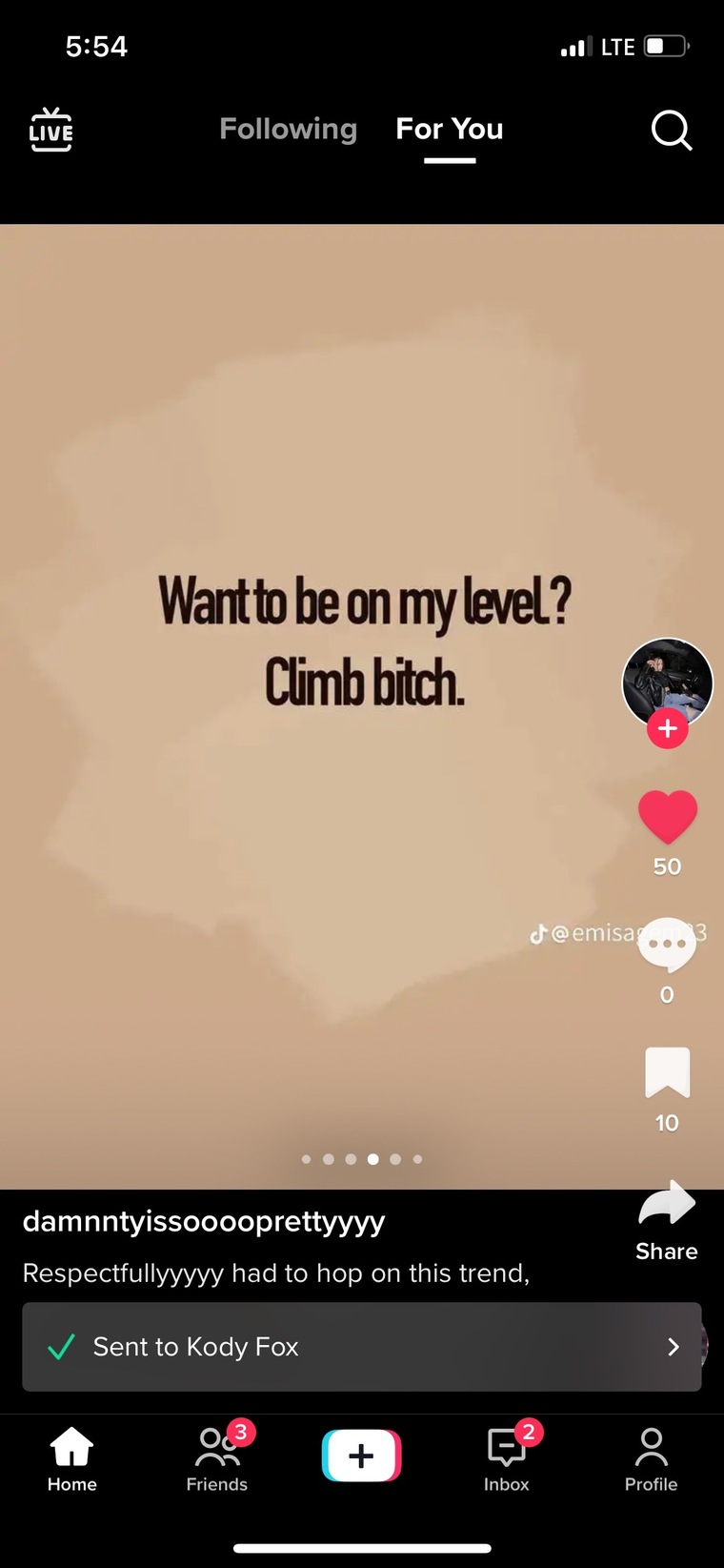Open the LIVE icon
The height and width of the screenshot is (1568, 724).
tap(50, 130)
